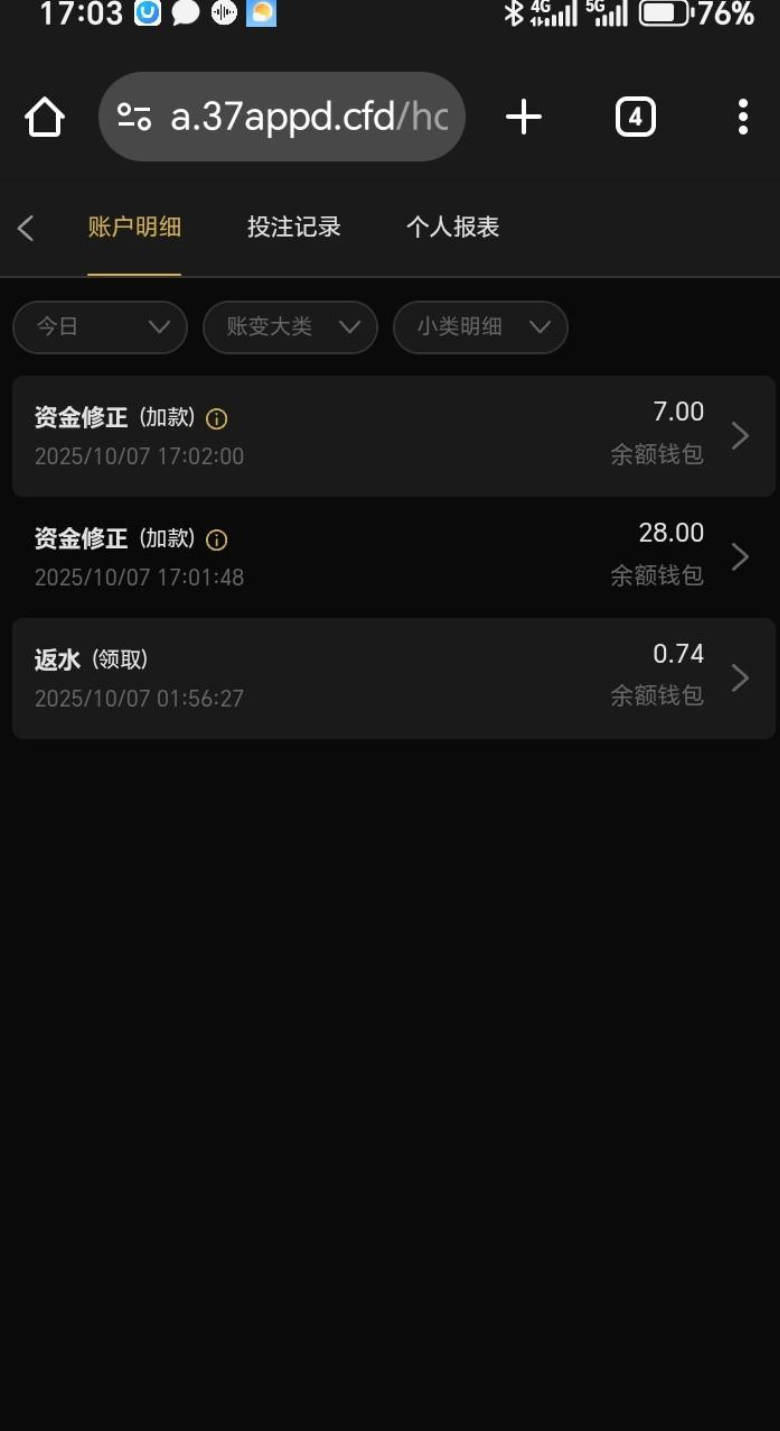Open a new browser tab
This screenshot has height=1431, width=780.
[x=523, y=117]
